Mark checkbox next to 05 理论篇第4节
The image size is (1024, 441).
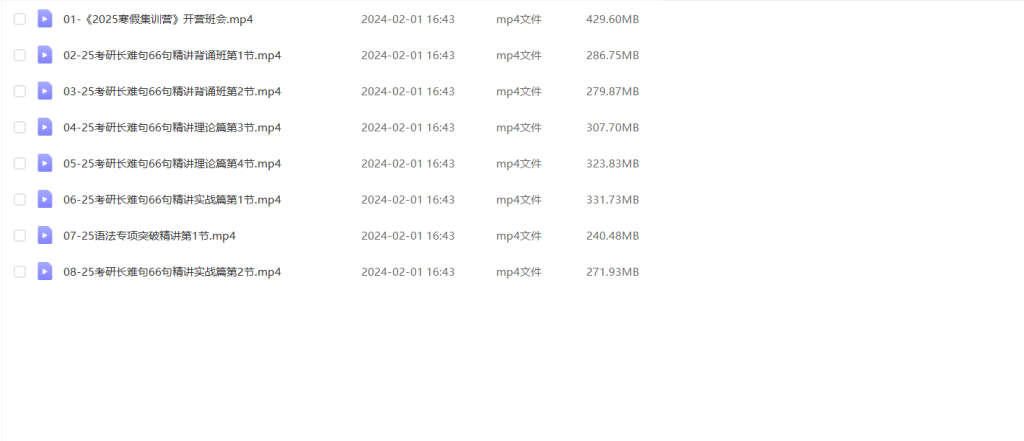[x=20, y=163]
